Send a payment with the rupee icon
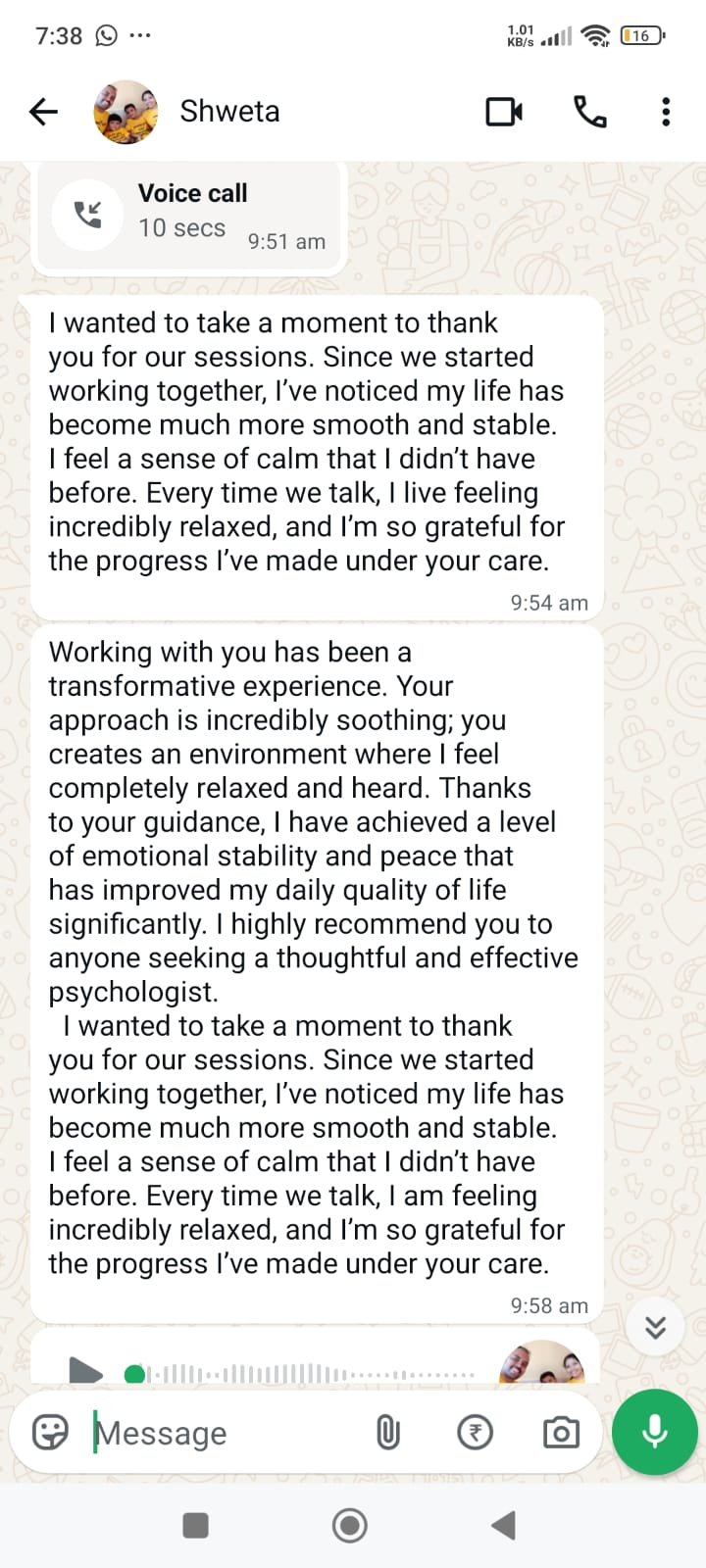Image resolution: width=706 pixels, height=1568 pixels. [476, 1433]
